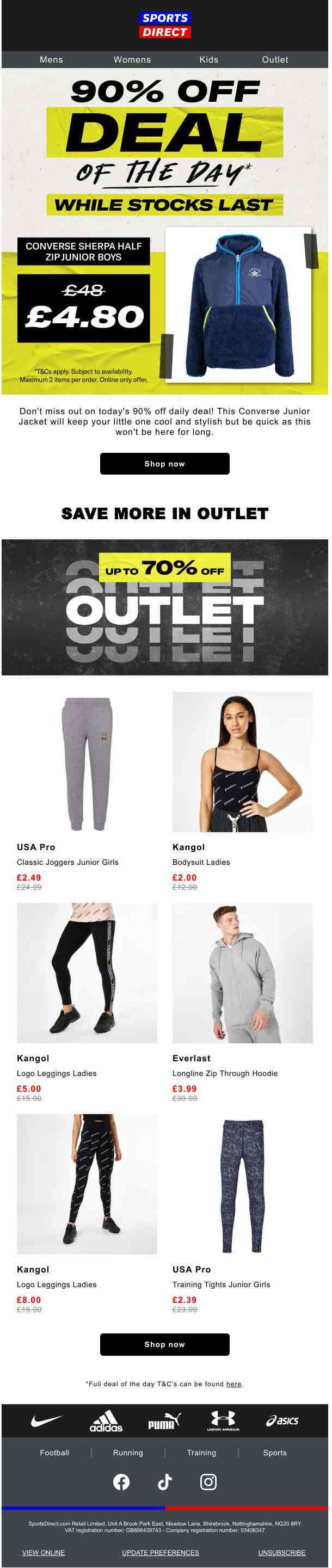View Everlast Longline Zip Through Hoodie

pyautogui.click(x=242, y=973)
